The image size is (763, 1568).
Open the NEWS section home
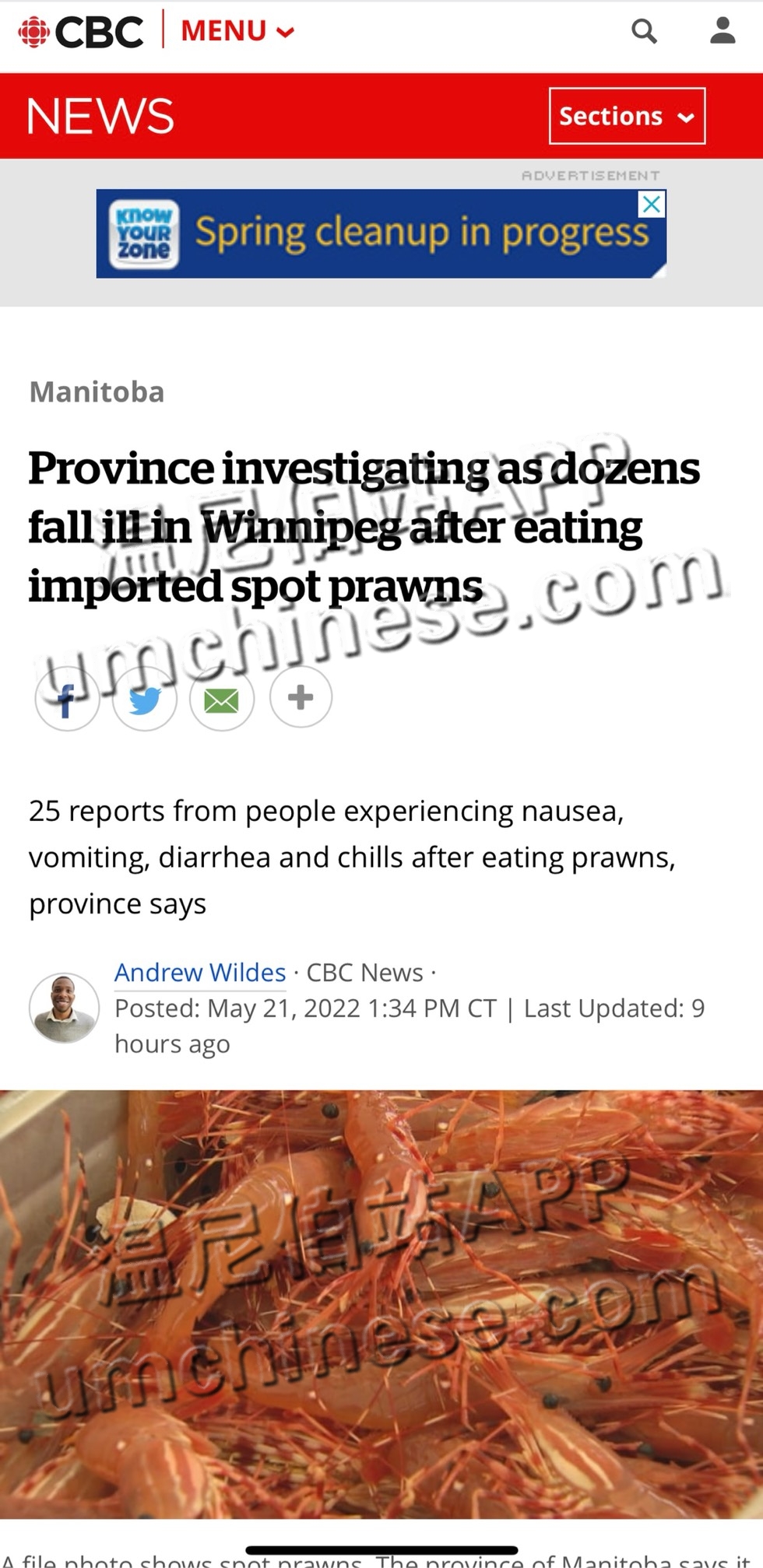pos(100,117)
